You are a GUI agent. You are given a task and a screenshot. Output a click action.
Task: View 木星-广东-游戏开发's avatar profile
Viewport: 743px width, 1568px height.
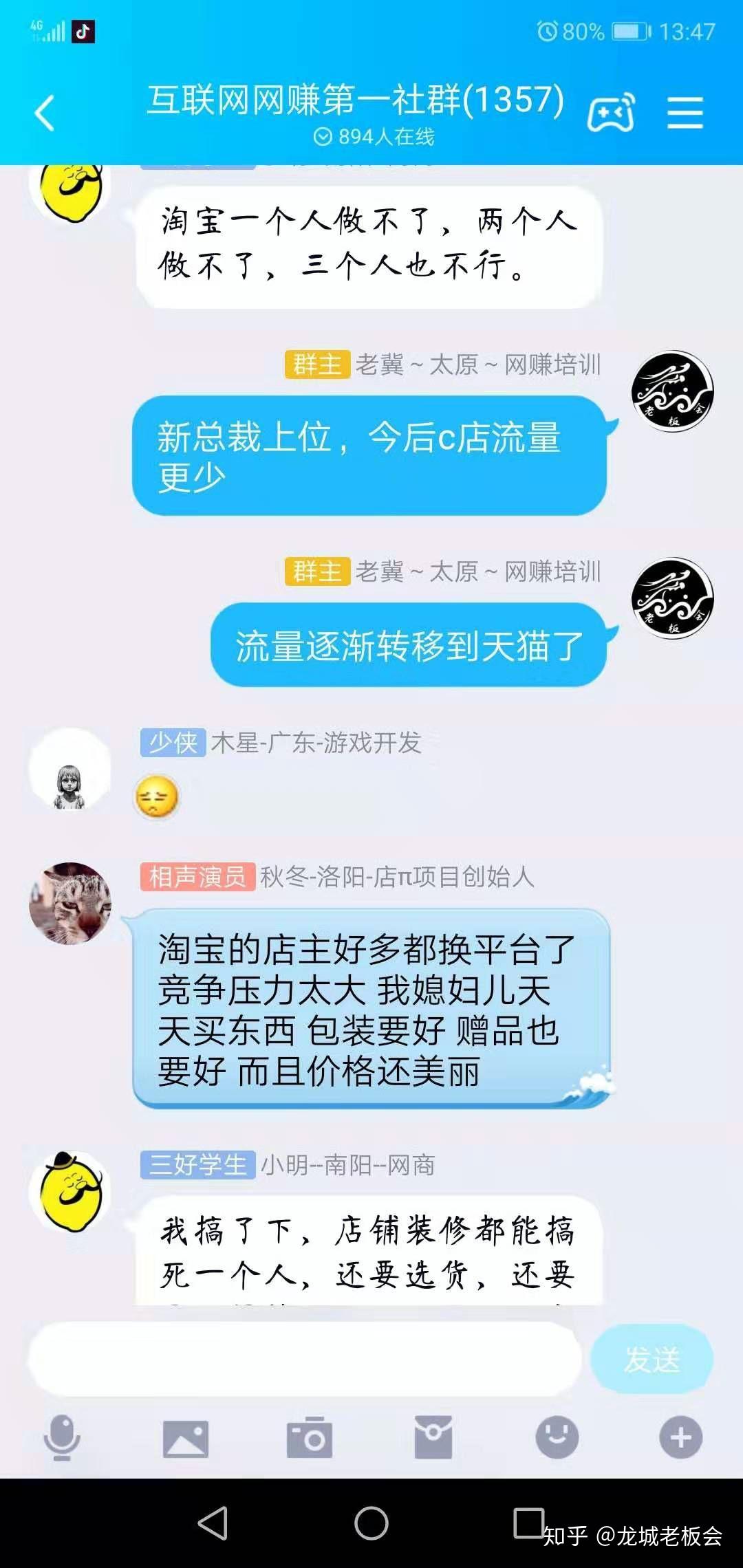pyautogui.click(x=70, y=770)
